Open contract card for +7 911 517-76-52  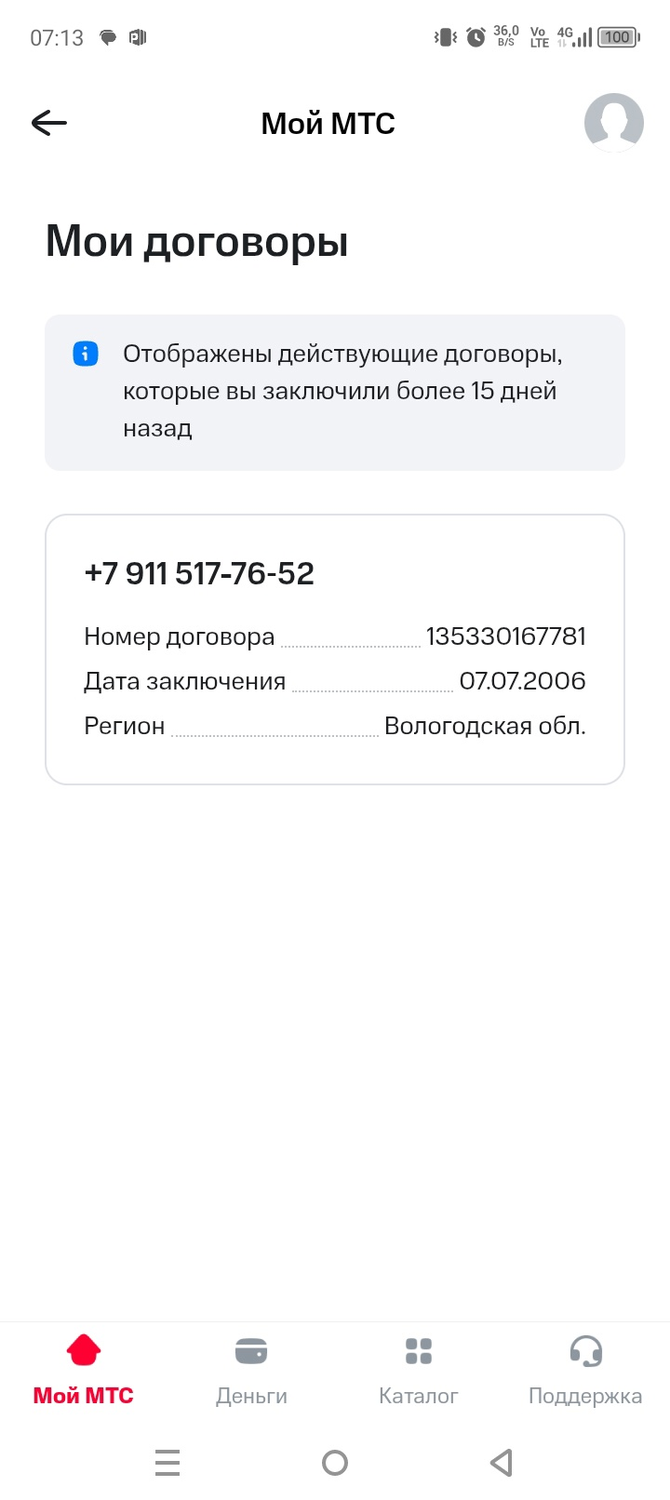click(x=335, y=649)
